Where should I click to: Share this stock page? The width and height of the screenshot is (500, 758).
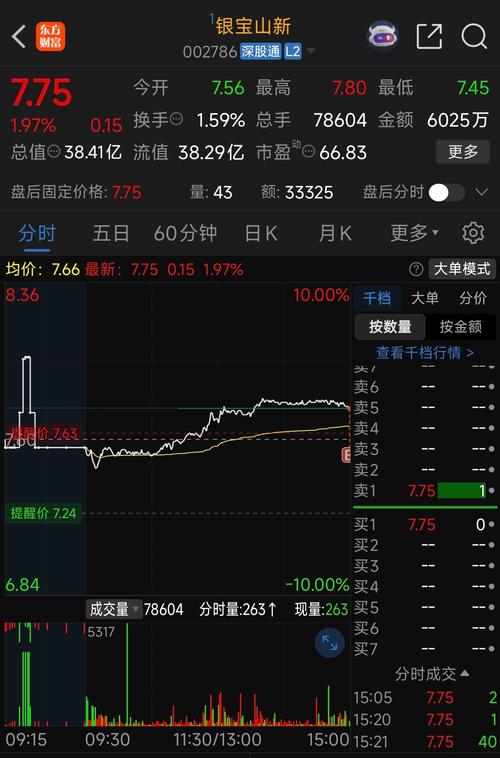pyautogui.click(x=429, y=36)
